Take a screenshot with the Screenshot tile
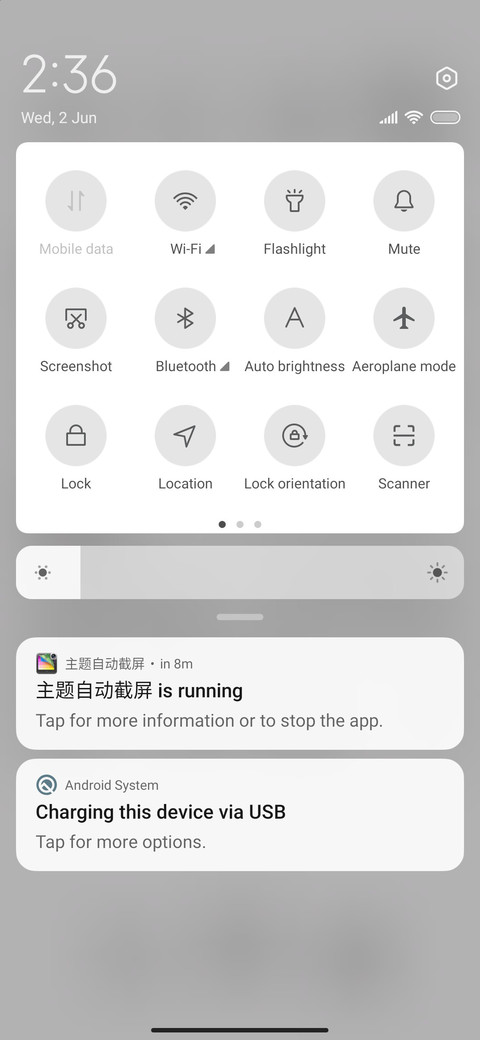 point(76,318)
